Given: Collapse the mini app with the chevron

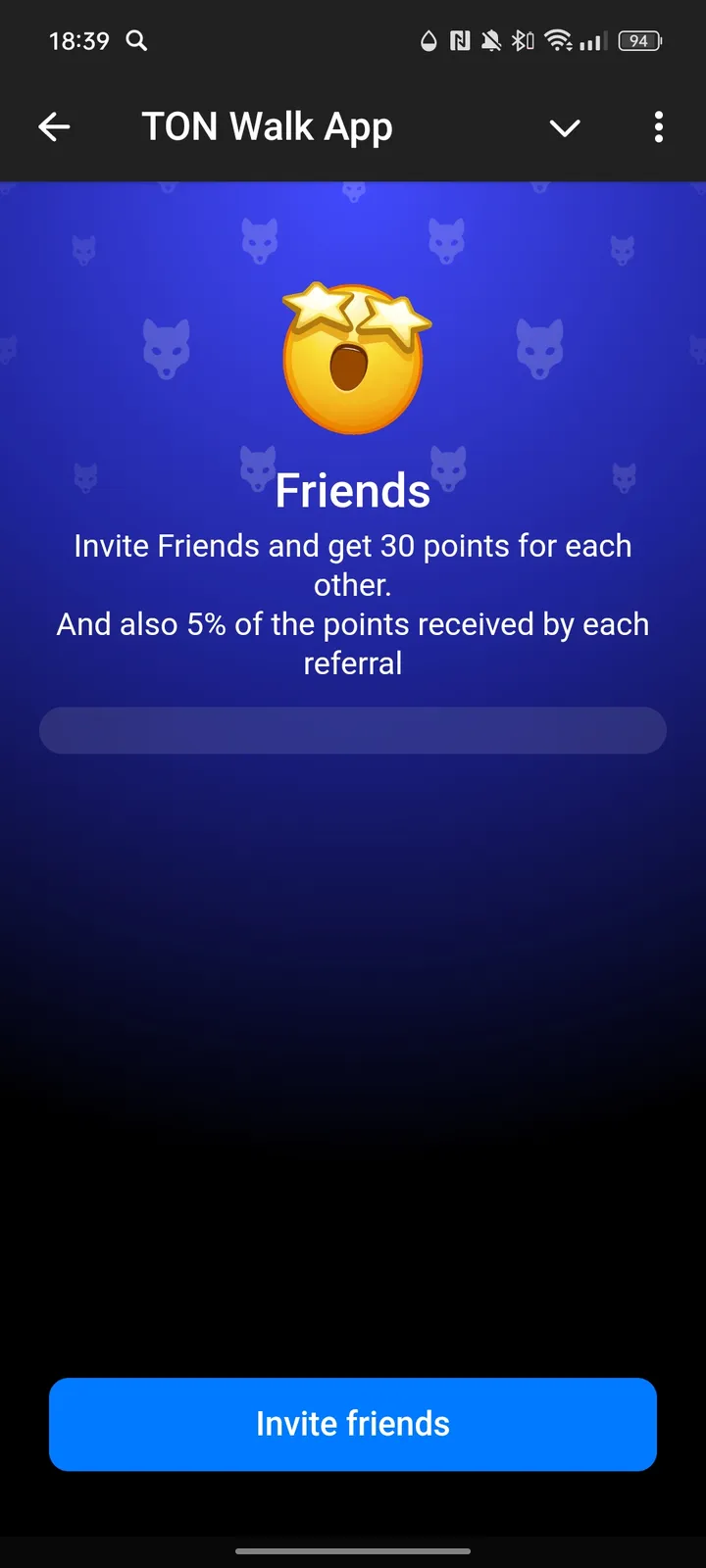Looking at the screenshot, I should (x=565, y=128).
